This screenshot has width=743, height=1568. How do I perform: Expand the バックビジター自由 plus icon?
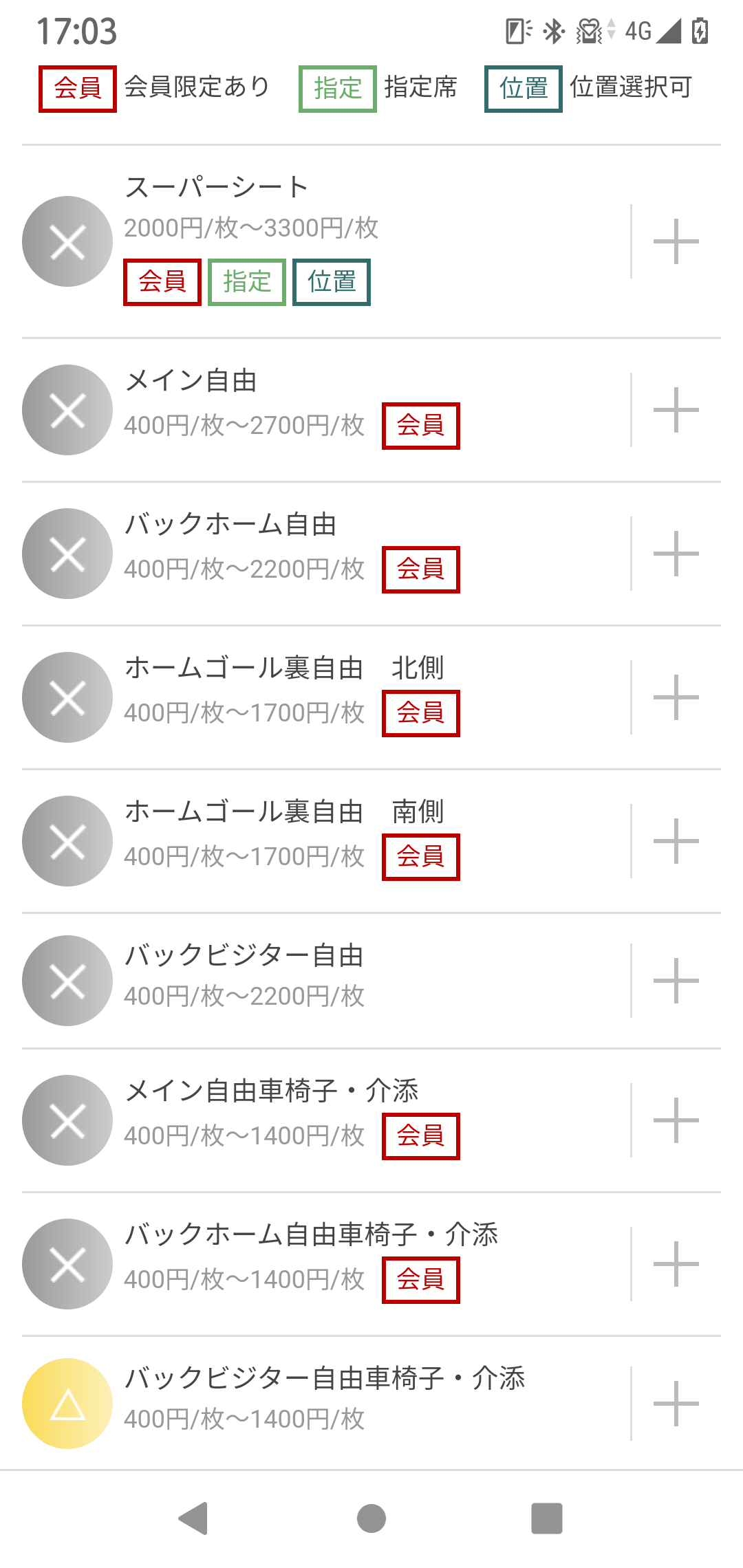click(676, 981)
